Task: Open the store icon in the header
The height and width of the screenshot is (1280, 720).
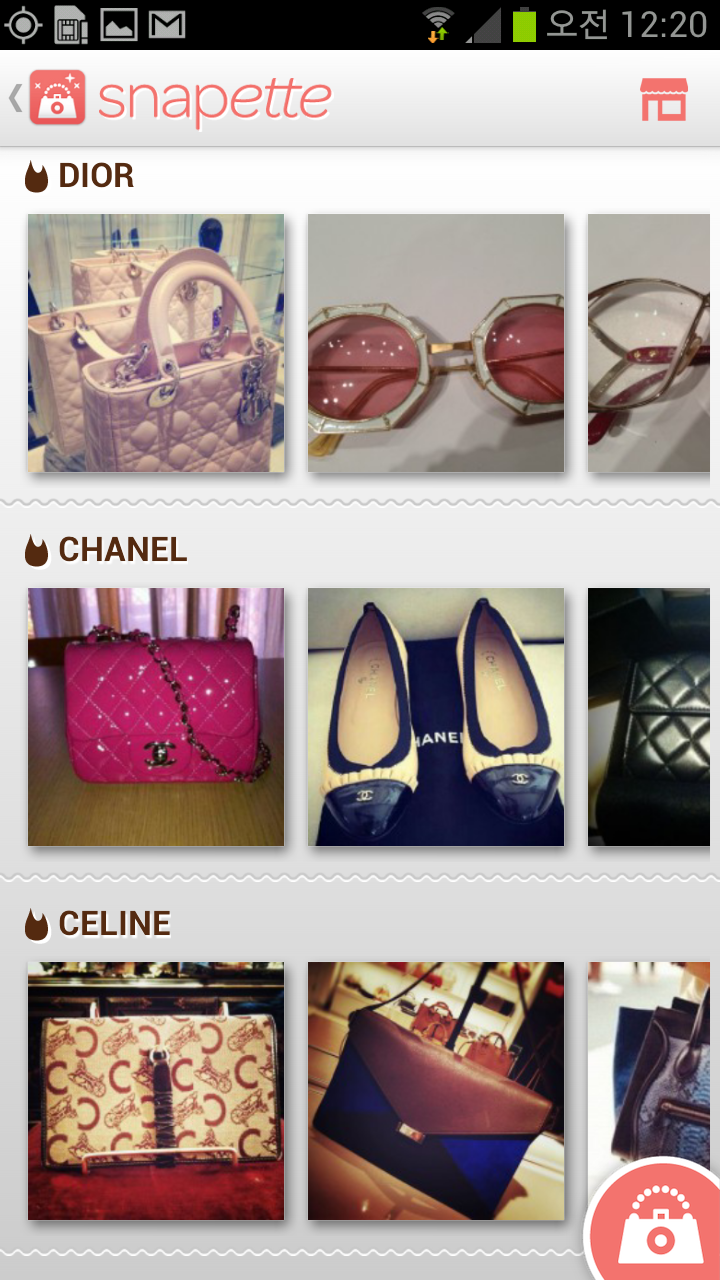Action: tap(664, 99)
